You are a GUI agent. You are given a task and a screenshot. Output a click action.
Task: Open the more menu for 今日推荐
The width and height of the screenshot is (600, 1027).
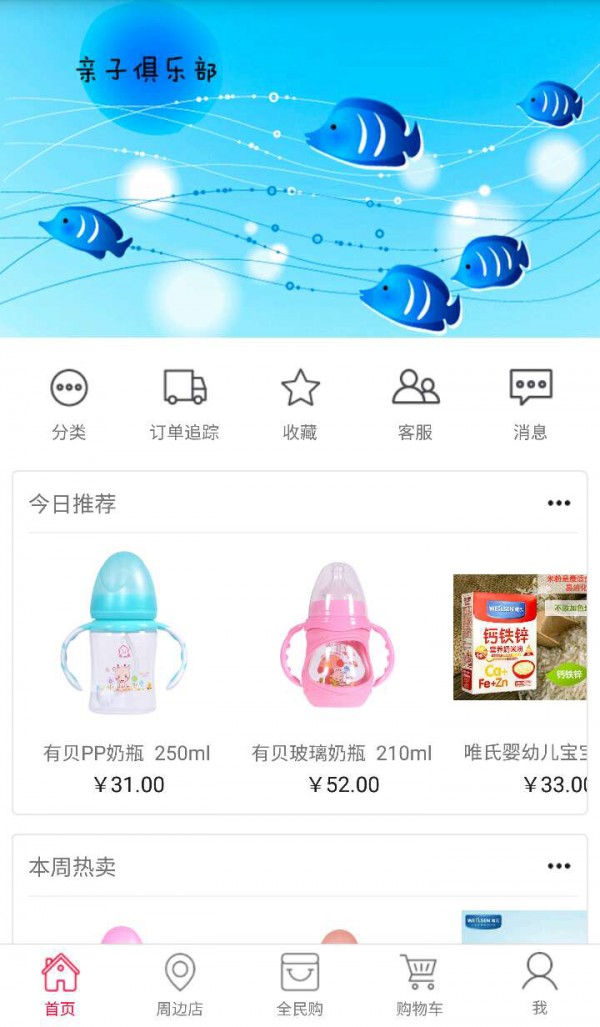558,503
